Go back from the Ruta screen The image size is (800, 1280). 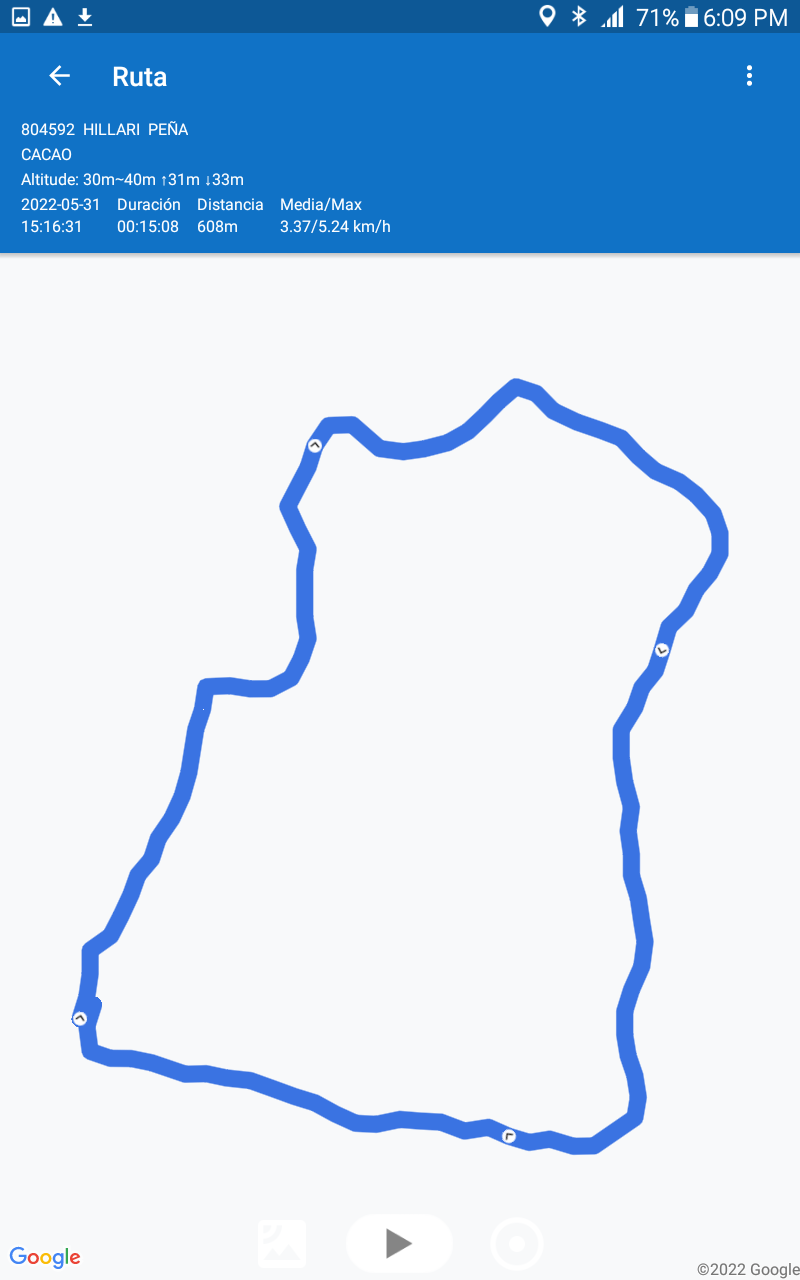tap(60, 76)
